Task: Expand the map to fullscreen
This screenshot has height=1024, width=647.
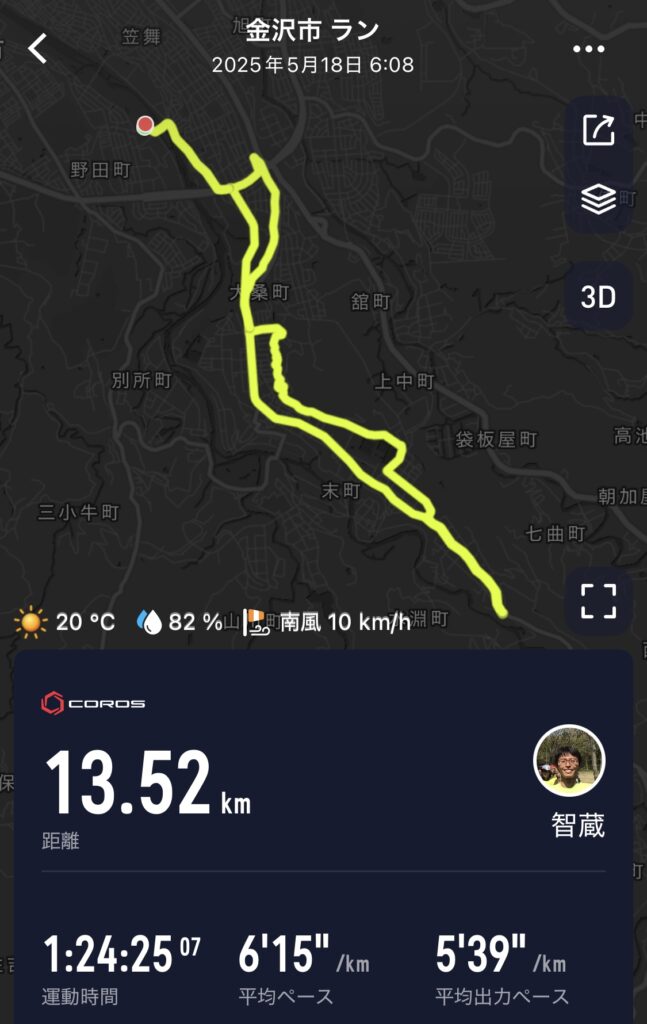Action: 598,601
